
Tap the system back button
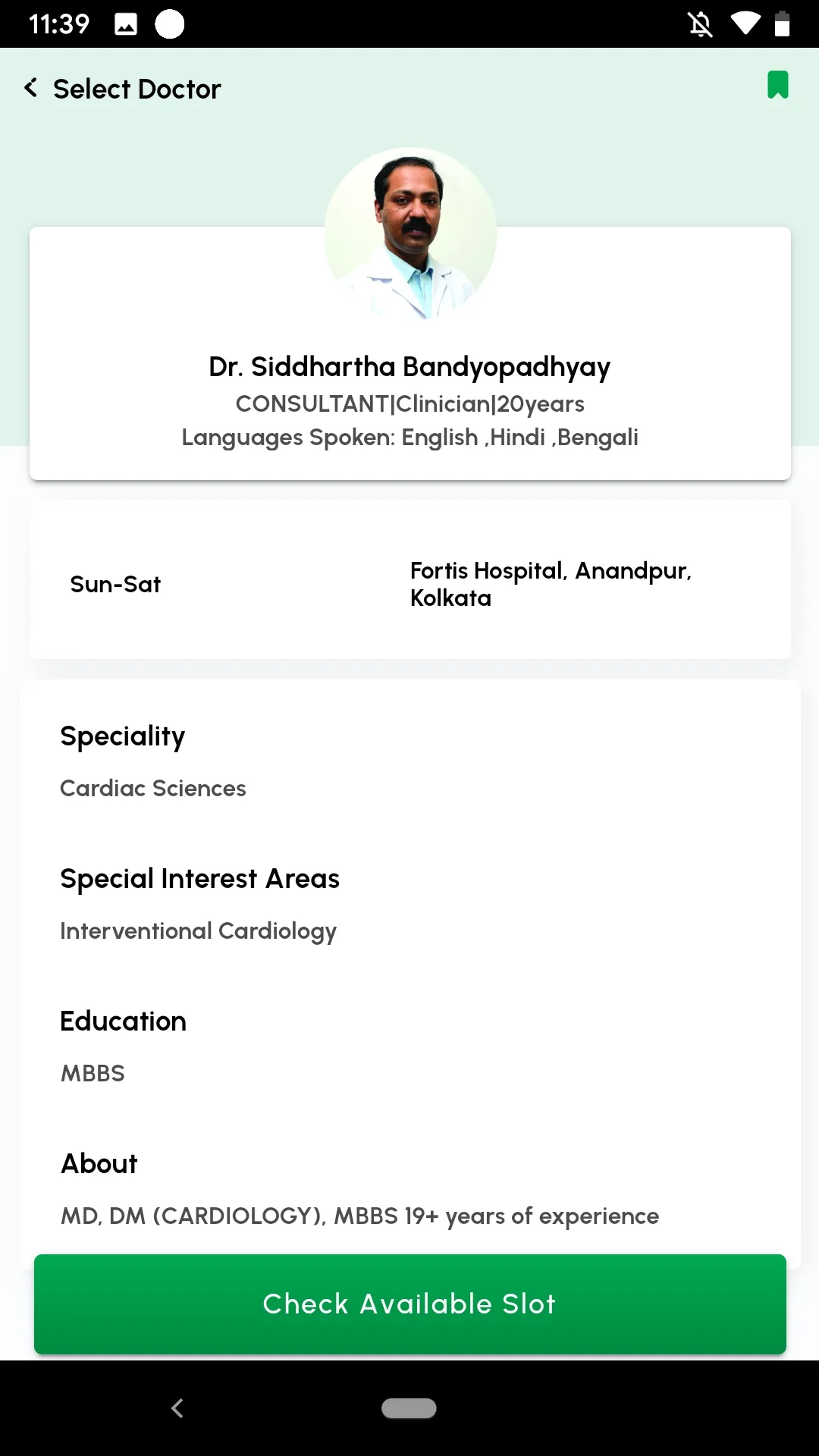177,1408
